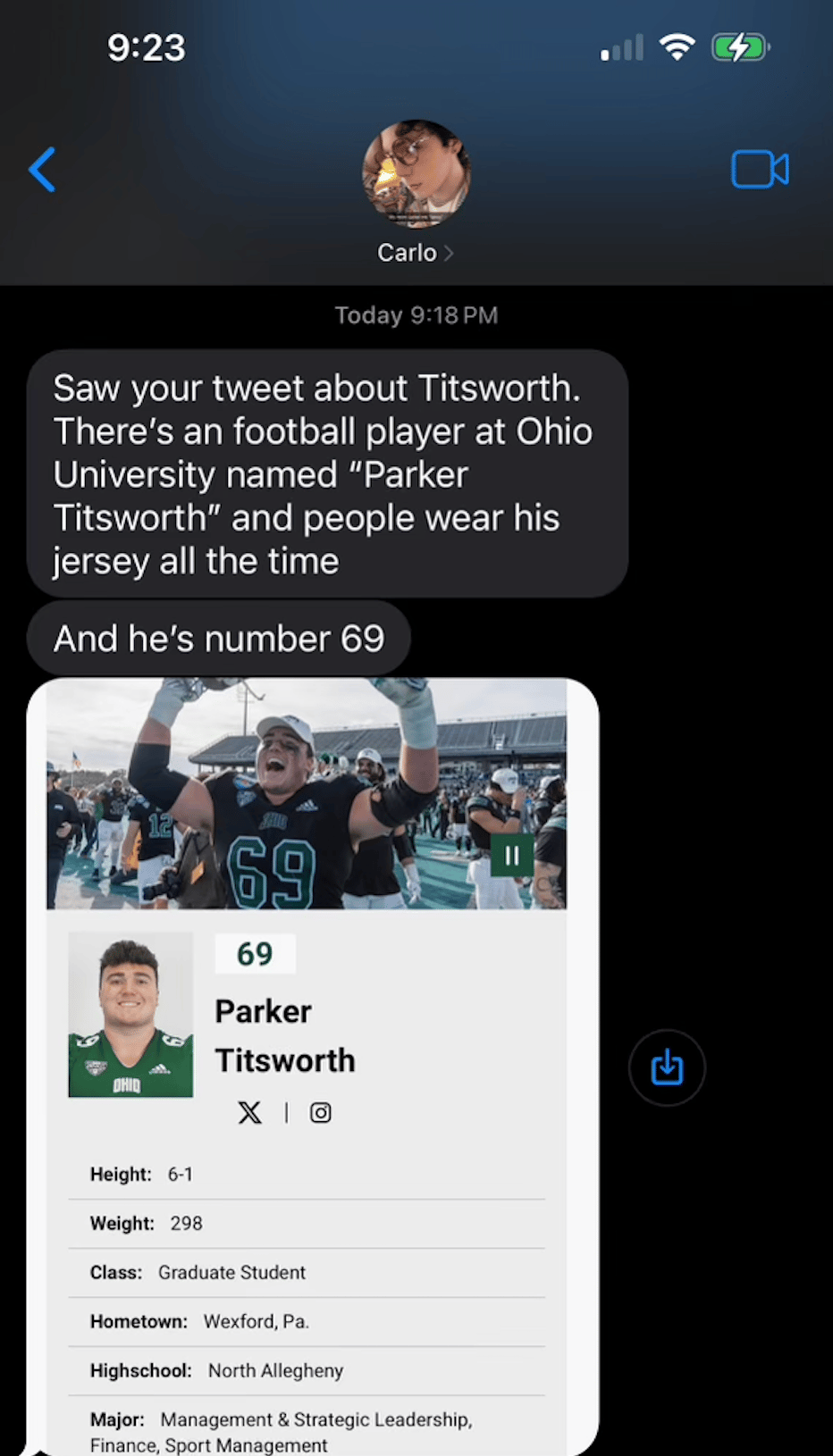The height and width of the screenshot is (1456, 833).
Task: Open Parker Titsworth's Instagram profile
Action: pyautogui.click(x=320, y=1112)
